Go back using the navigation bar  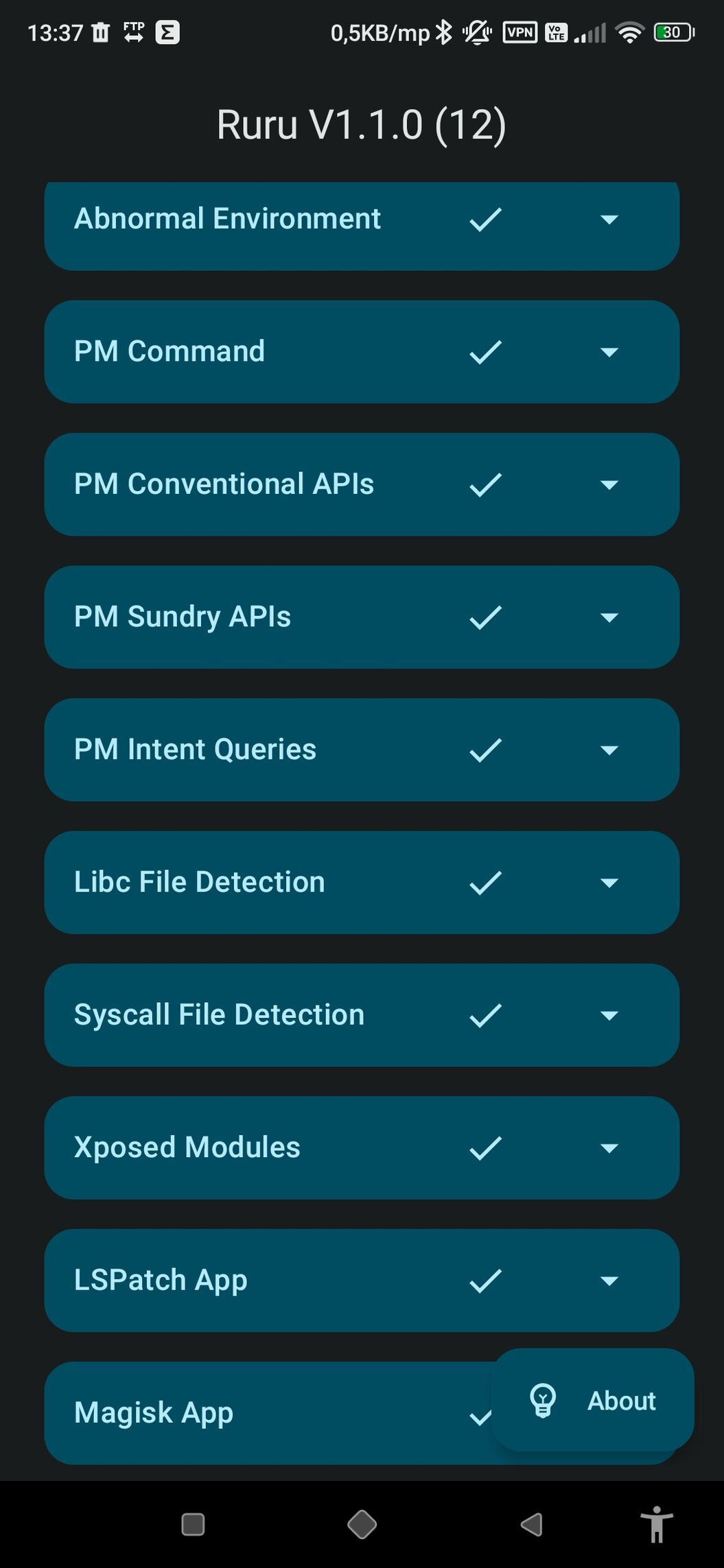[531, 1524]
